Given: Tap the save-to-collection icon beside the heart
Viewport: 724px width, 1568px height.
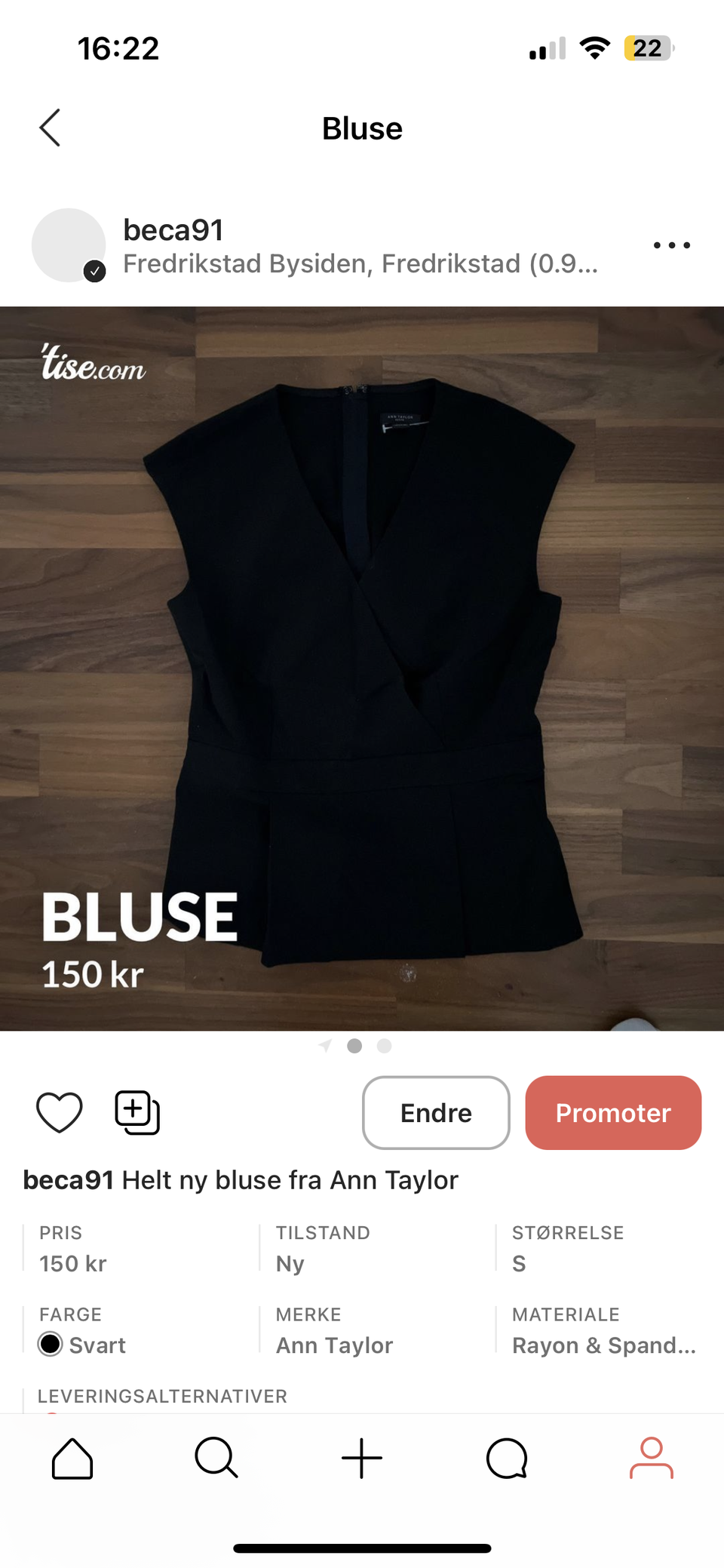Looking at the screenshot, I should point(136,1112).
